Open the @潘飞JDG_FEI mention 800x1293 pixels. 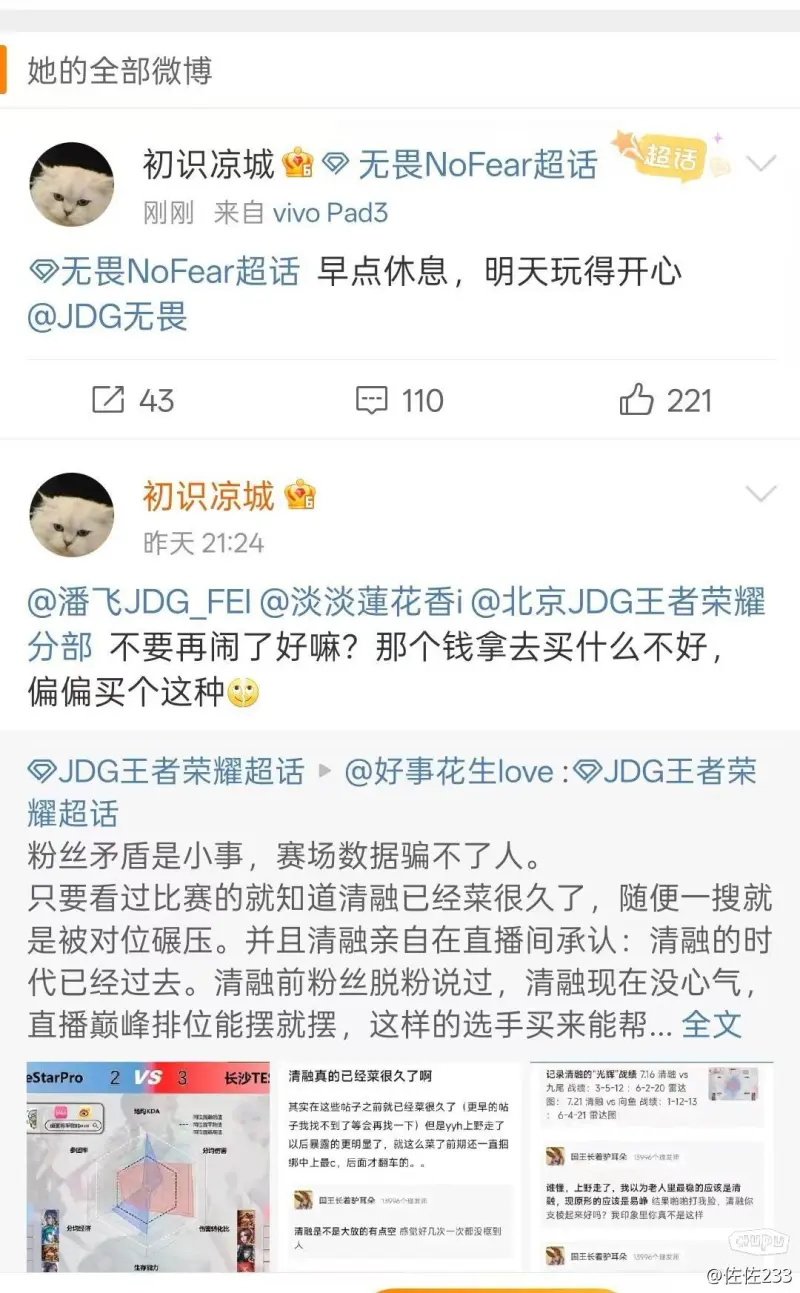click(x=140, y=603)
